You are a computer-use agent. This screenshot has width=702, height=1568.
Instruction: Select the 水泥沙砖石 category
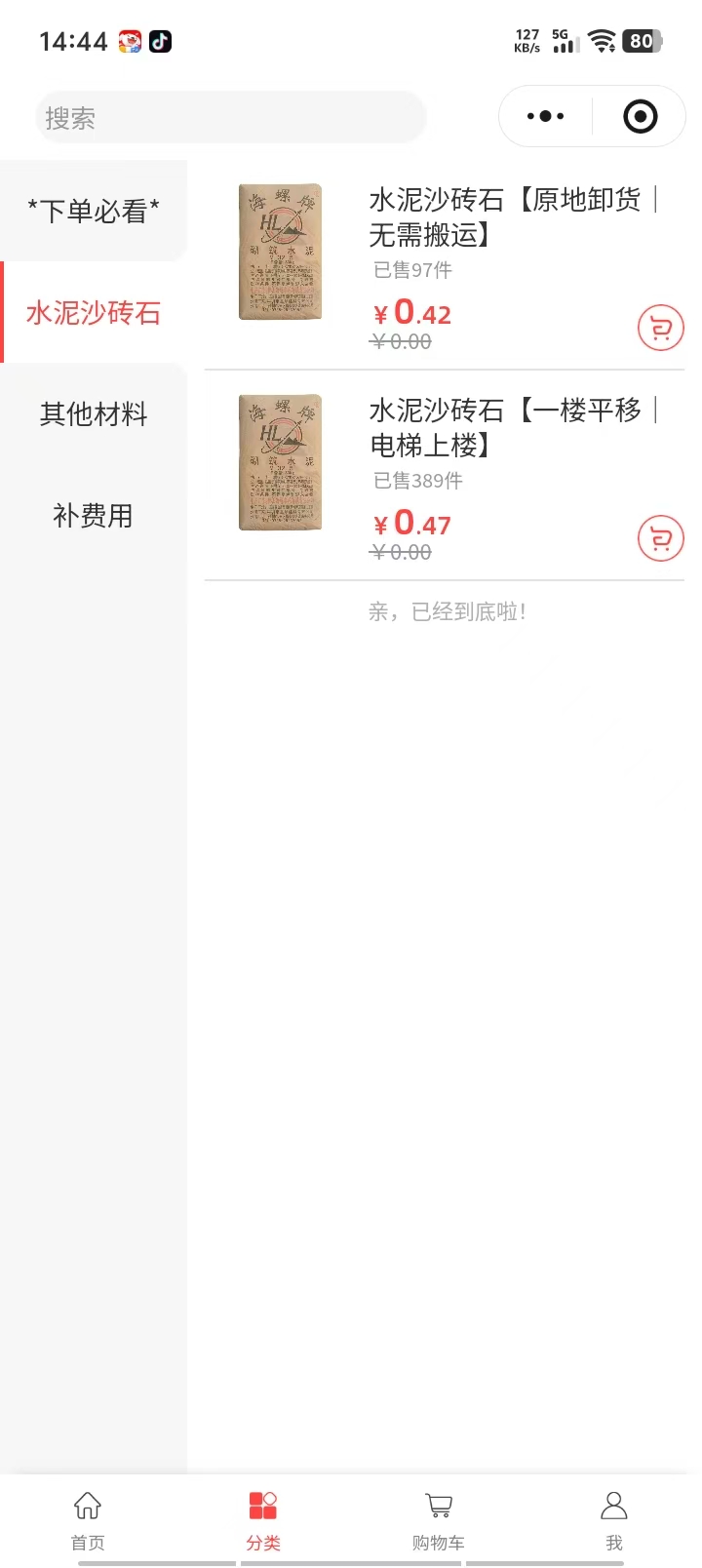click(x=94, y=313)
